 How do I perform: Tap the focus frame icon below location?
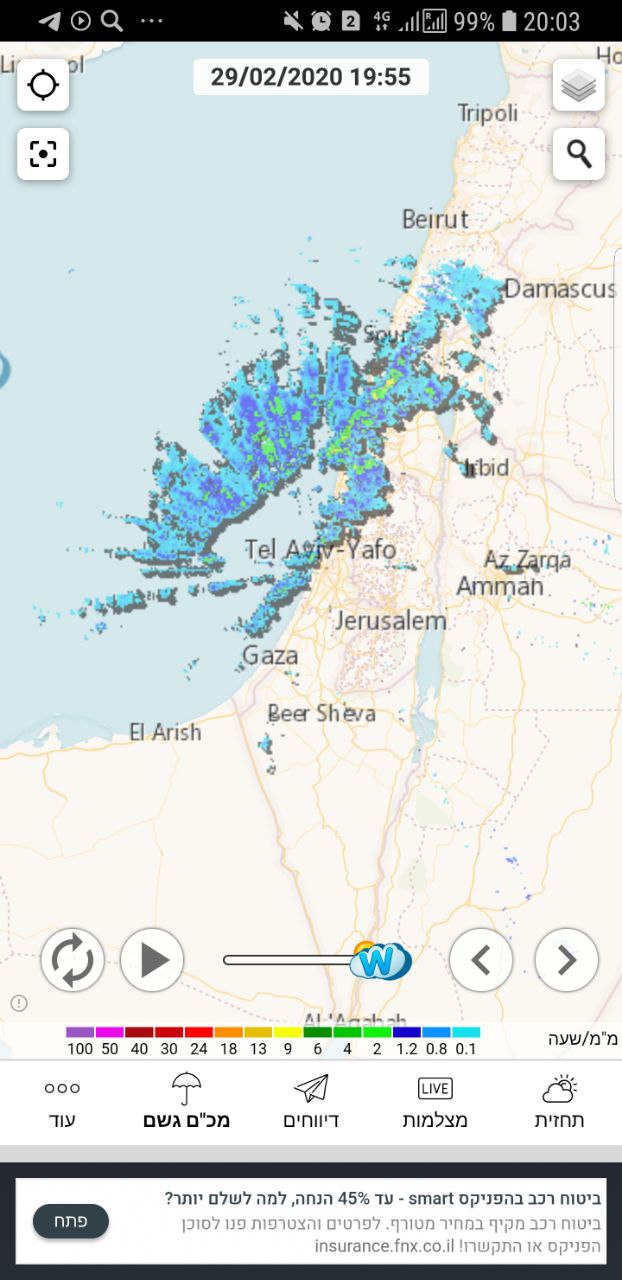tap(43, 154)
